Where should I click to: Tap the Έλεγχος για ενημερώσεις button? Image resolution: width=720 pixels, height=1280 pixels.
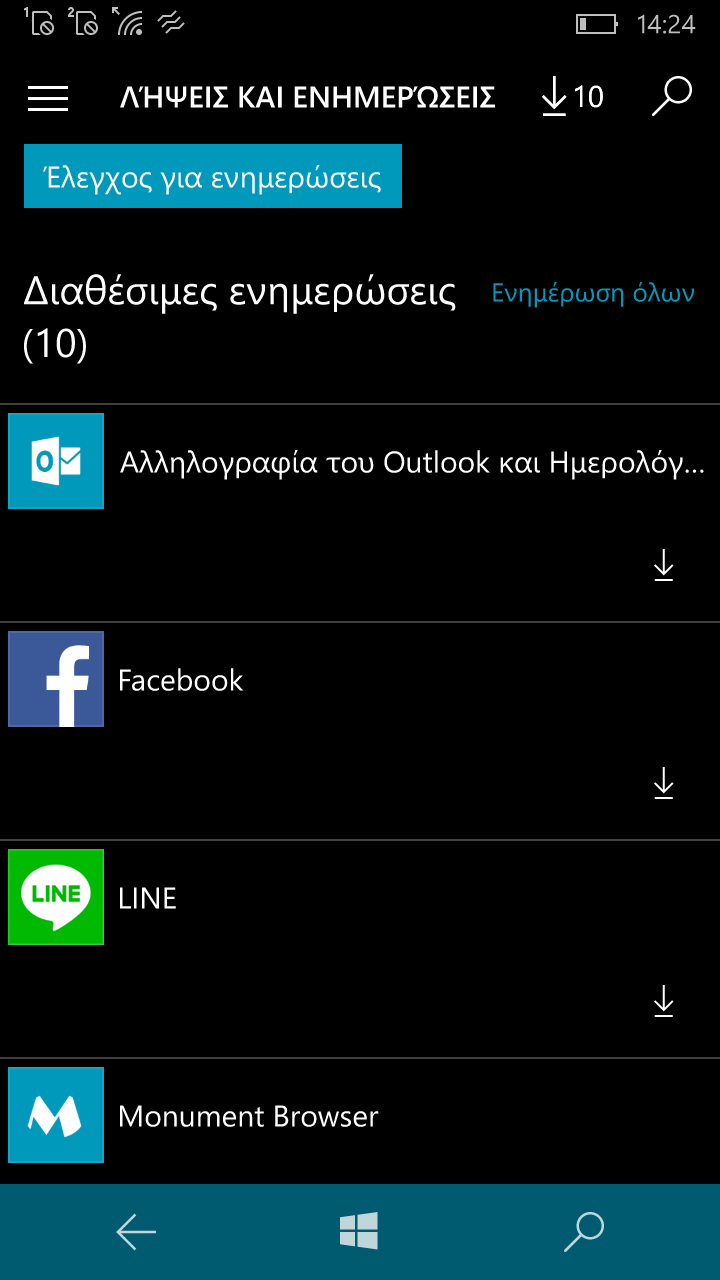click(x=213, y=176)
